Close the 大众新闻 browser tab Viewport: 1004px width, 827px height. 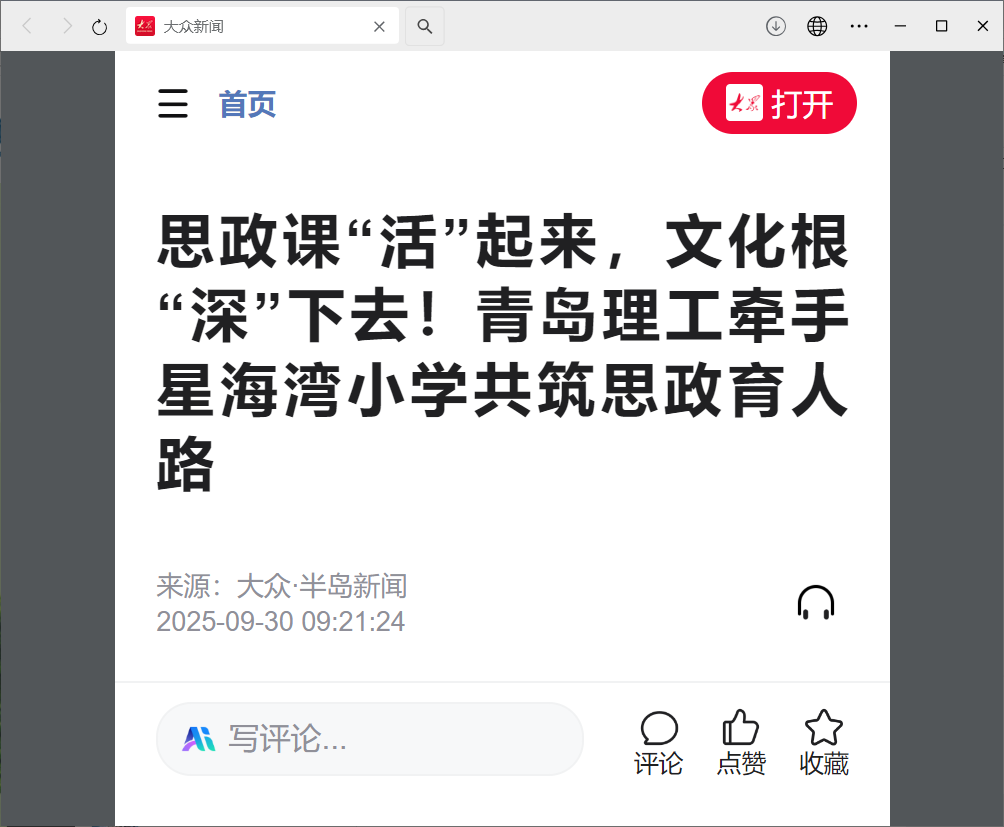(379, 27)
